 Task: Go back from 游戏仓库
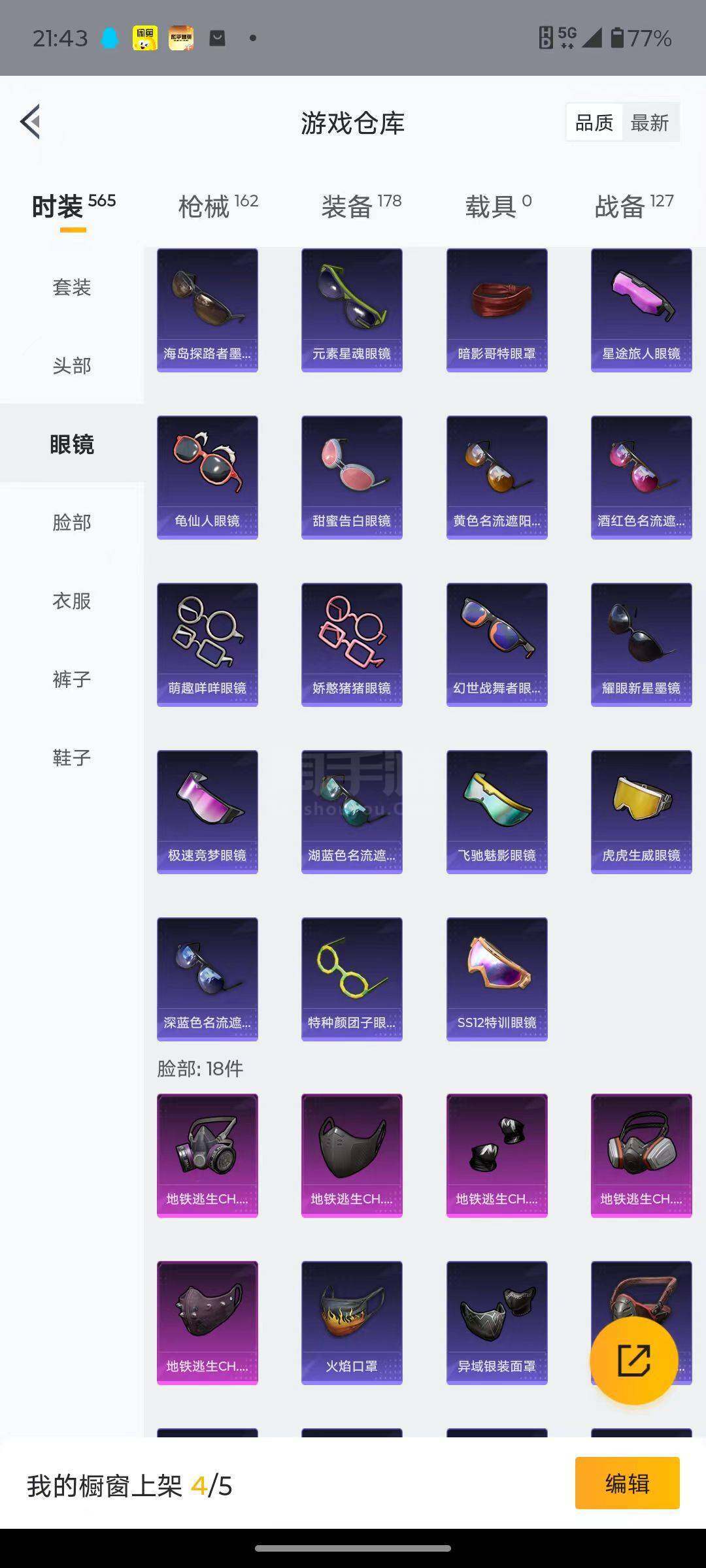31,122
